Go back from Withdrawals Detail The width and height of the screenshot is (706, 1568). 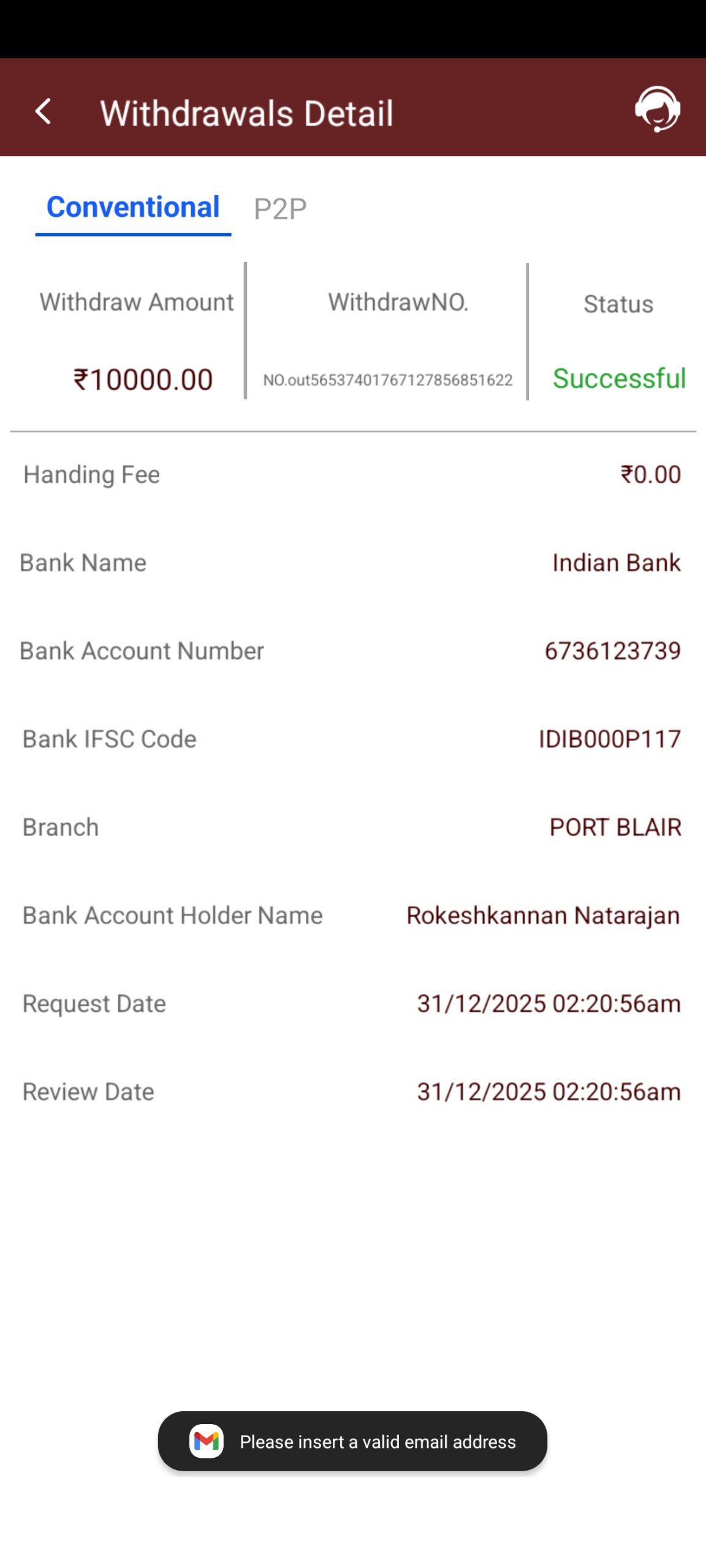coord(43,111)
